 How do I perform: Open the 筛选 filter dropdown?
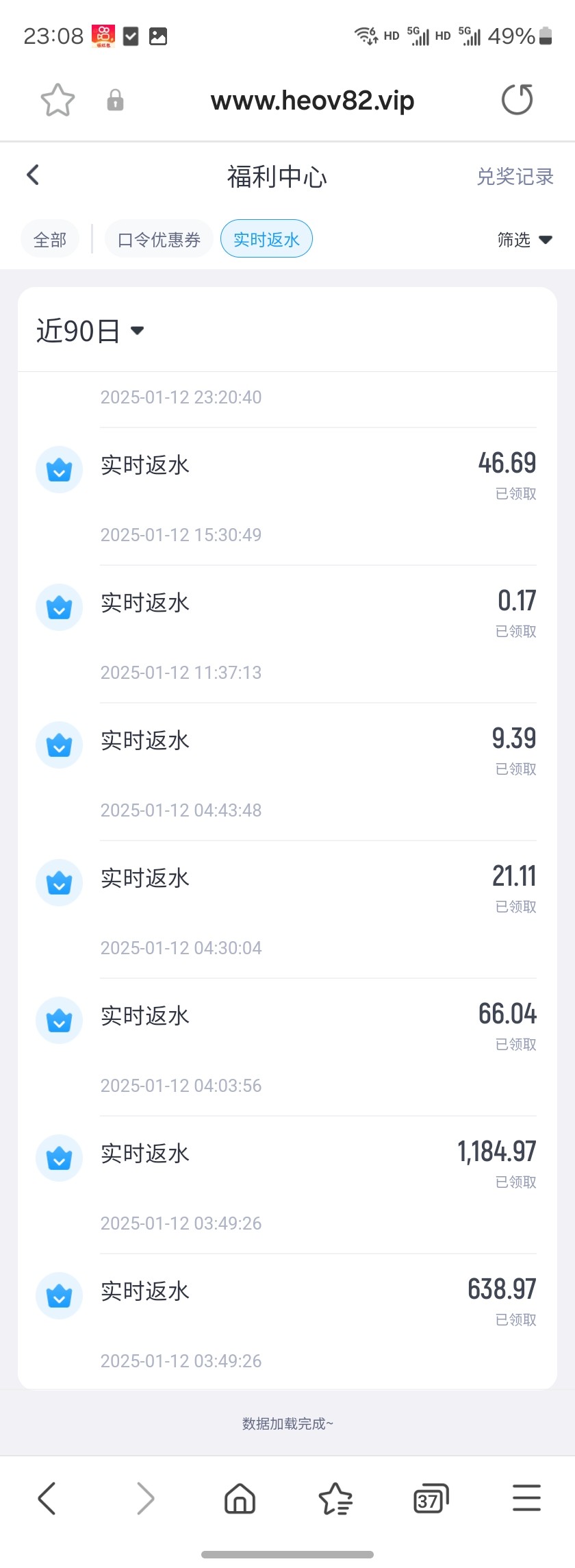(524, 240)
